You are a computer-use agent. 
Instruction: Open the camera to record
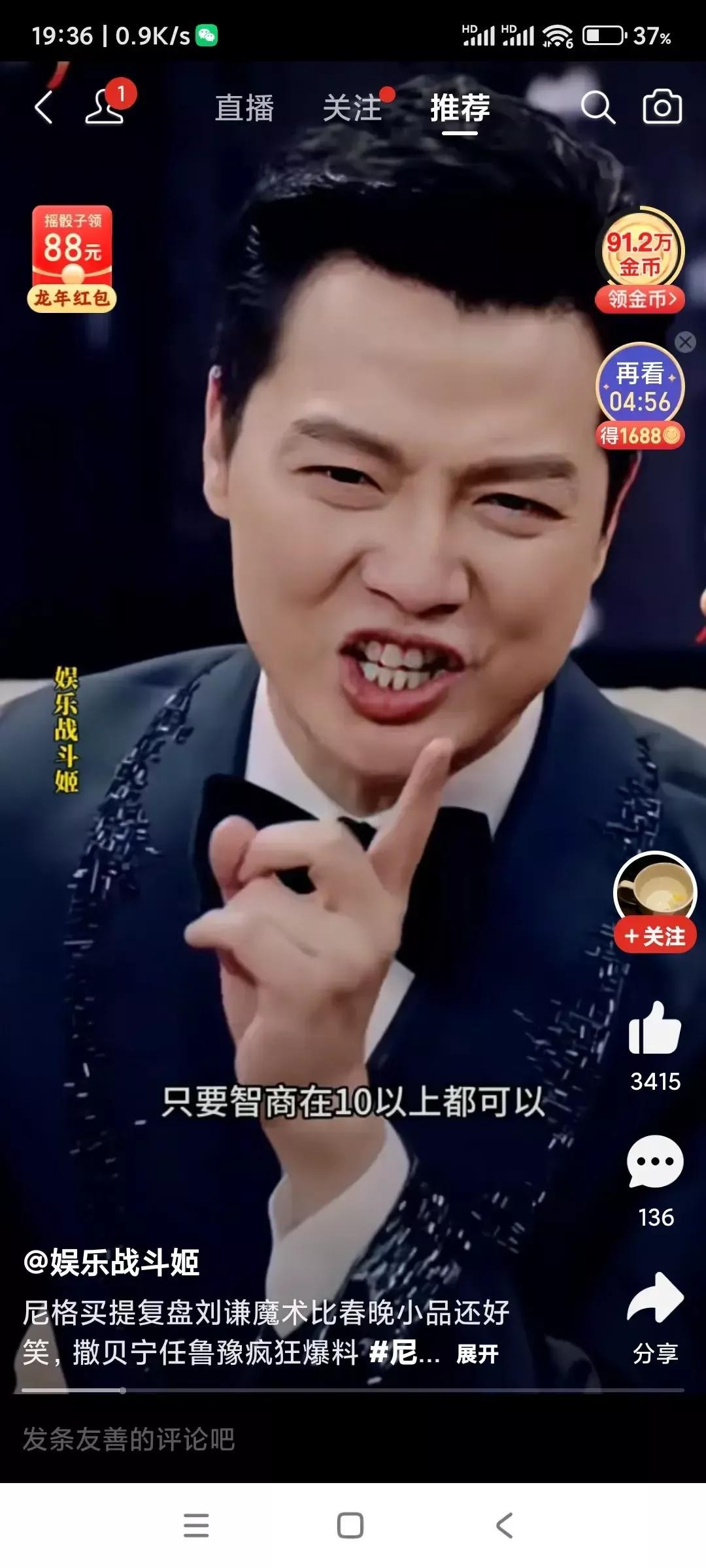point(662,108)
